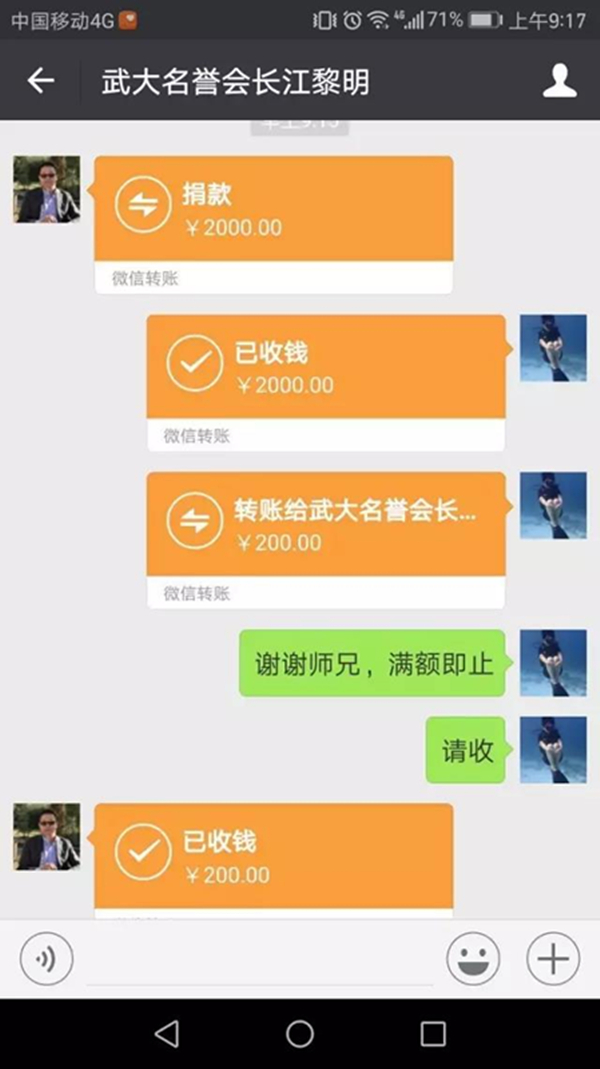600x1069 pixels.
Task: Tap own avatar beside 请收 message
Action: click(553, 749)
